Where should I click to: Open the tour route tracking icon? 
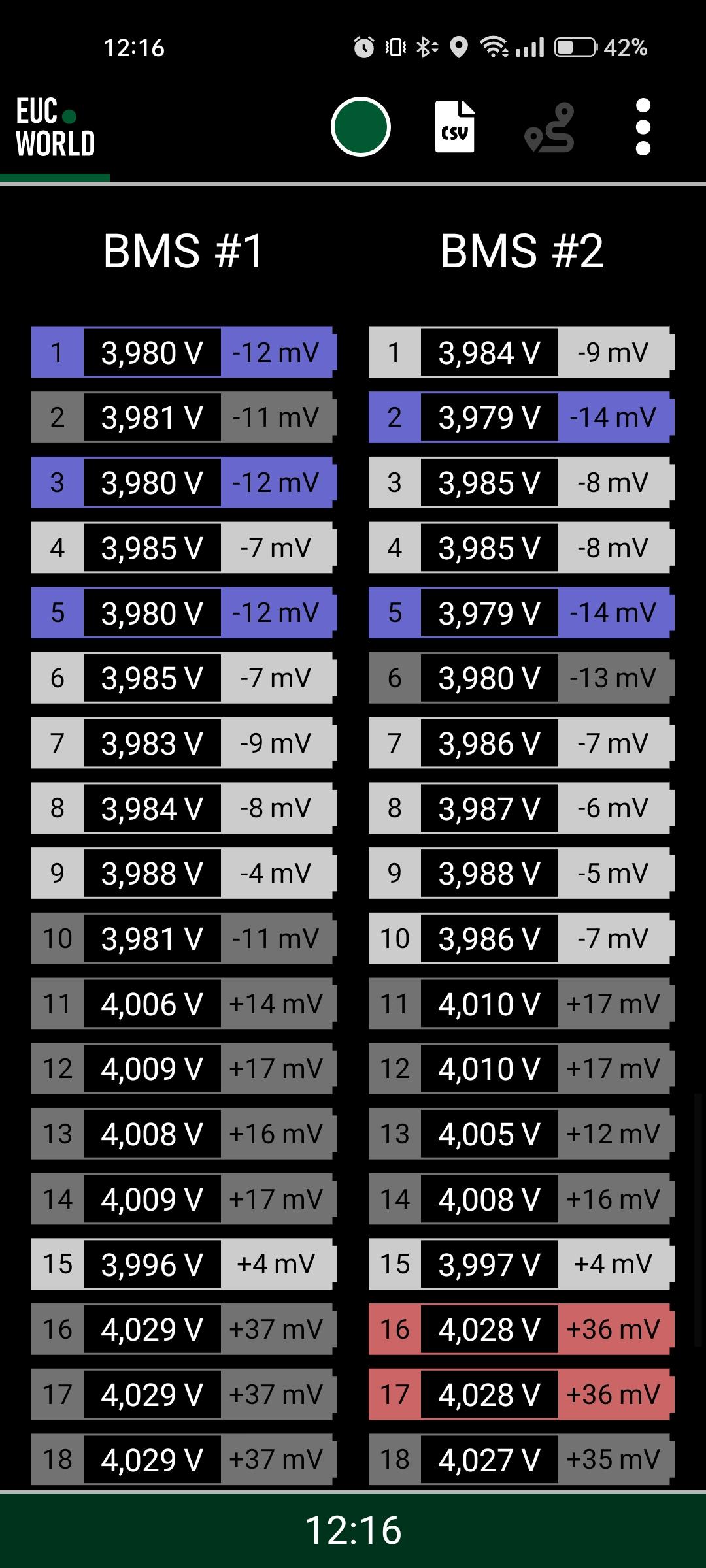(x=549, y=127)
